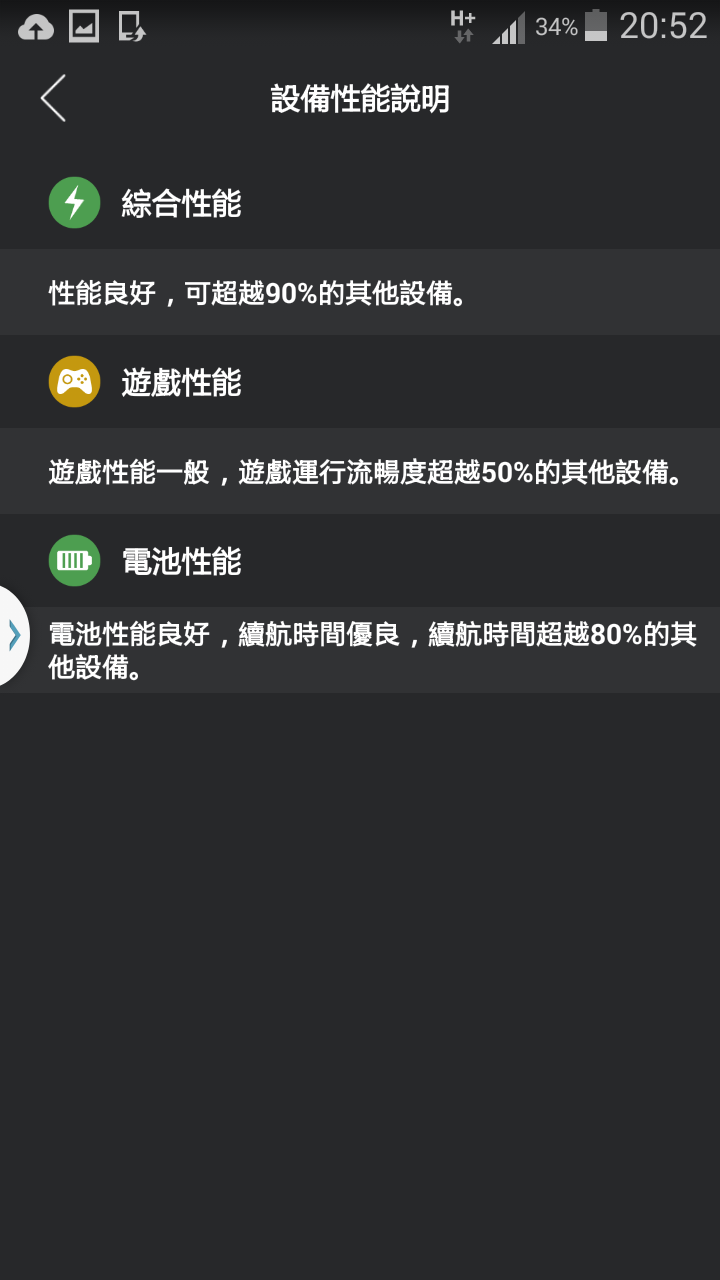Viewport: 720px width, 1280px height.
Task: Click the H+ network indicator icon
Action: point(465,25)
